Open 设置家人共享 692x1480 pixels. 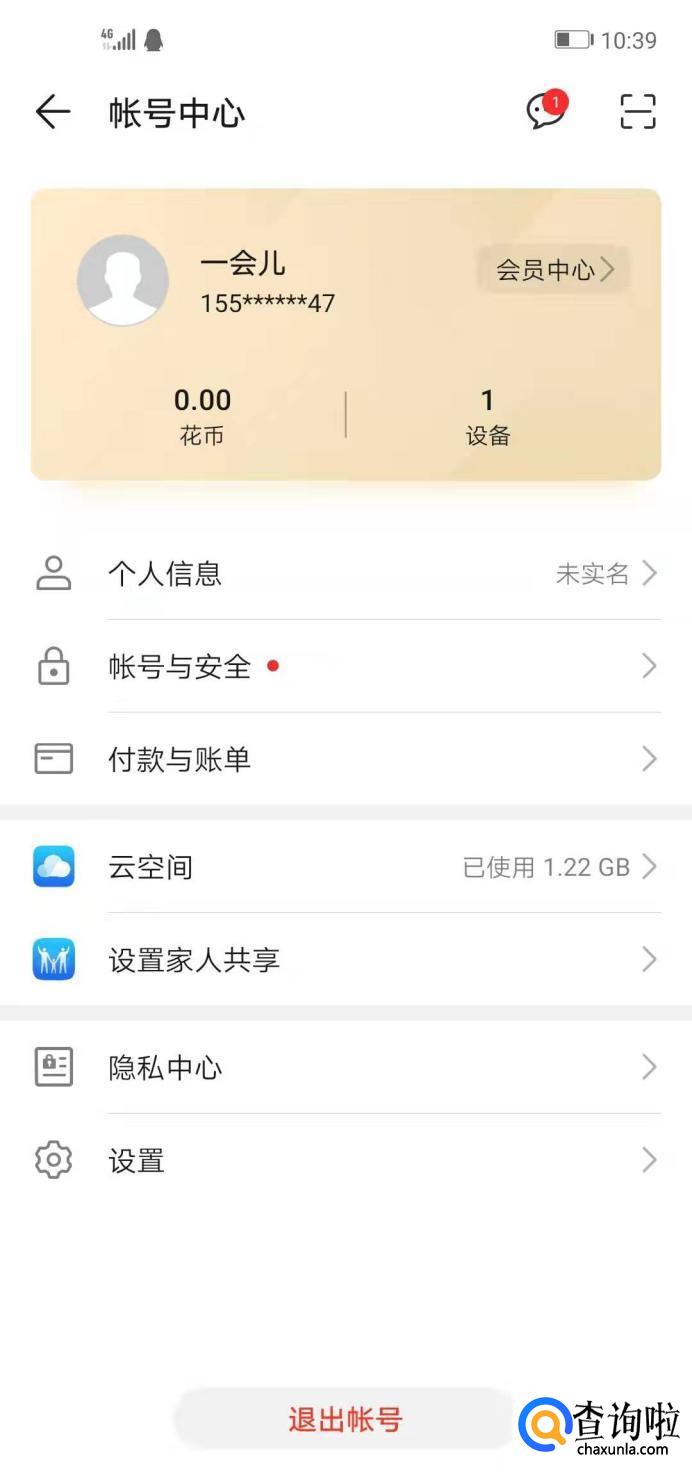click(346, 960)
